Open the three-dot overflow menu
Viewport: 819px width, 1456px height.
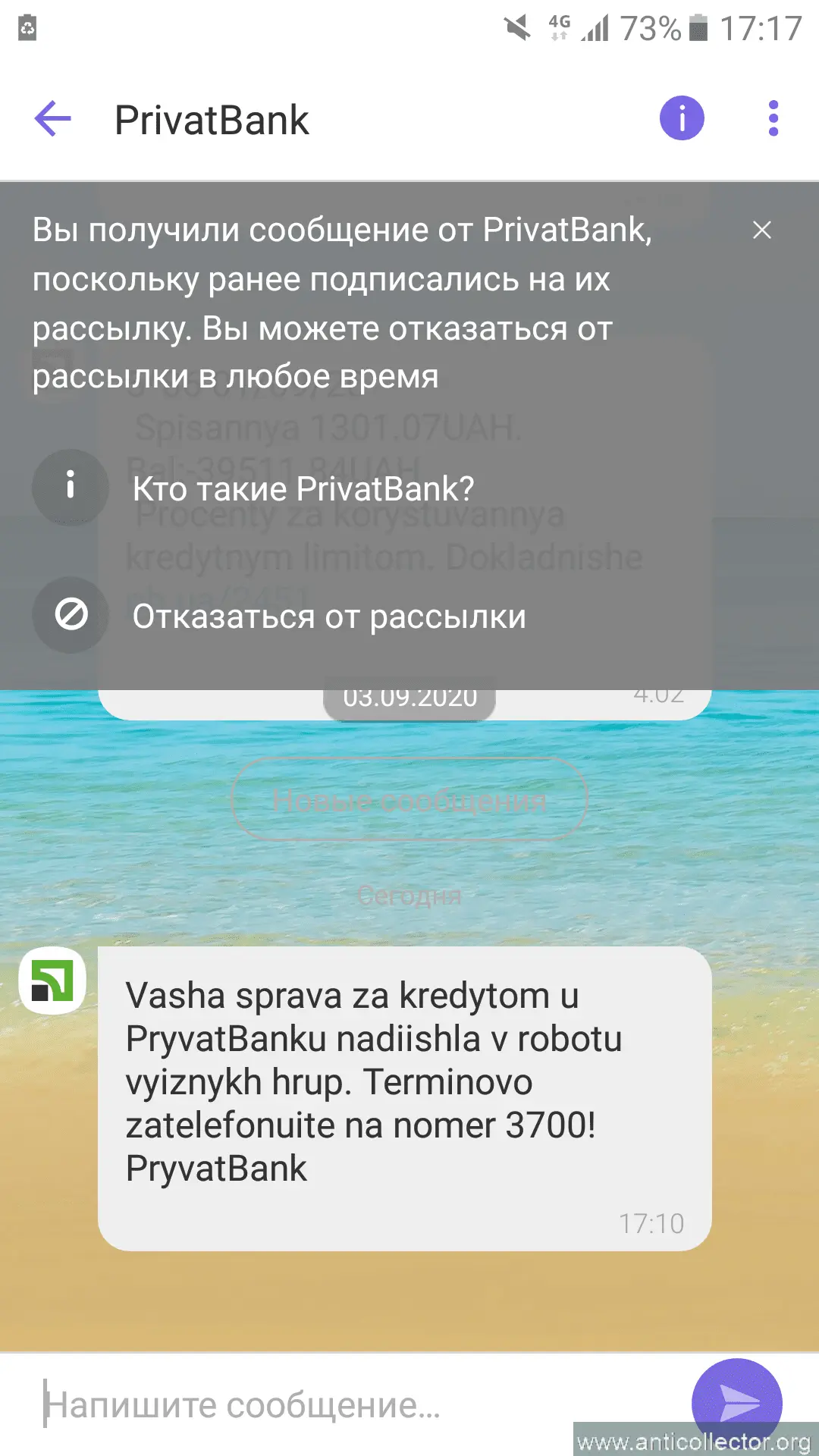click(773, 119)
